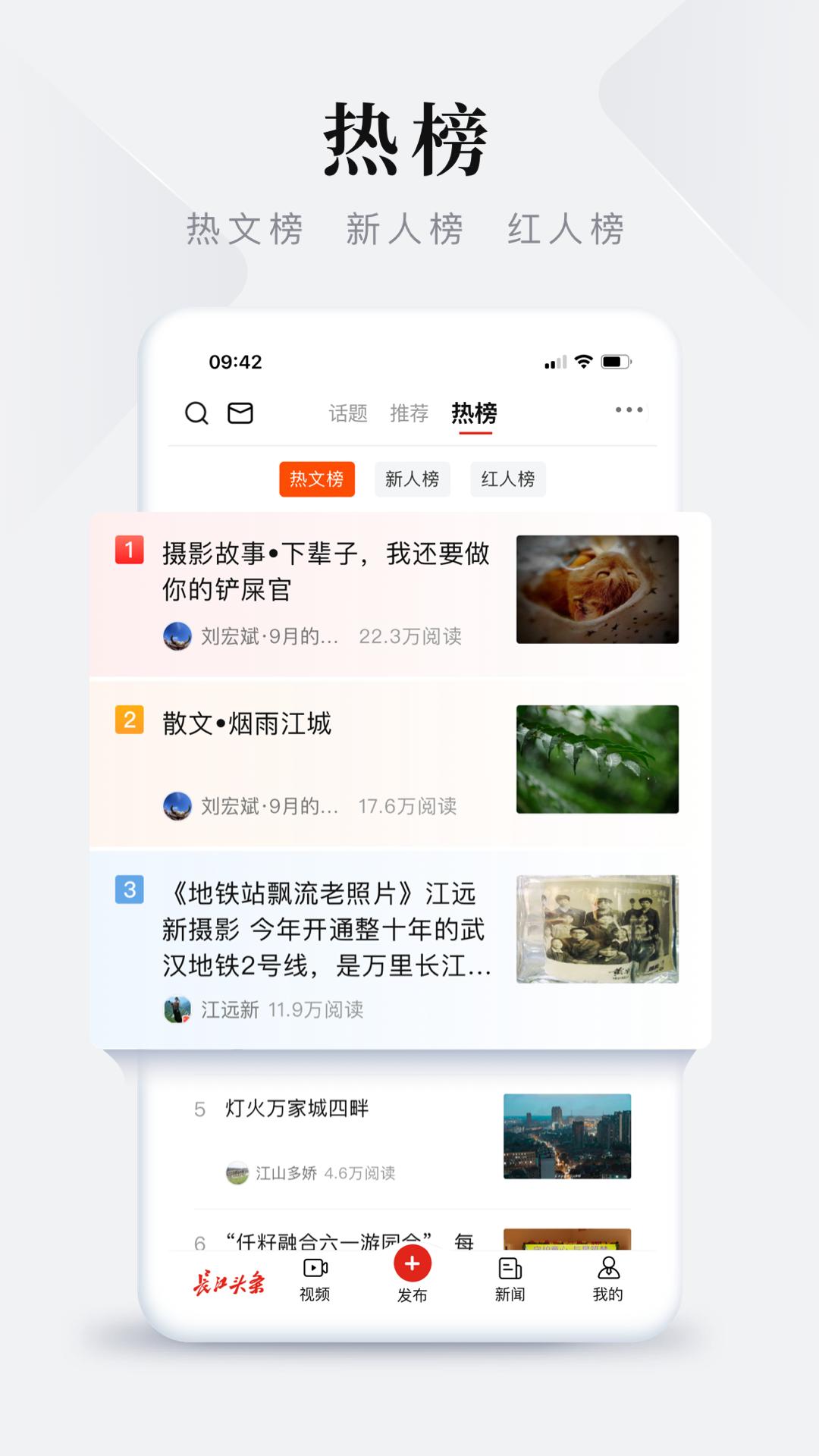Tap 刘宏斌's avatar on the first article
819x1456 pixels.
click(x=175, y=635)
